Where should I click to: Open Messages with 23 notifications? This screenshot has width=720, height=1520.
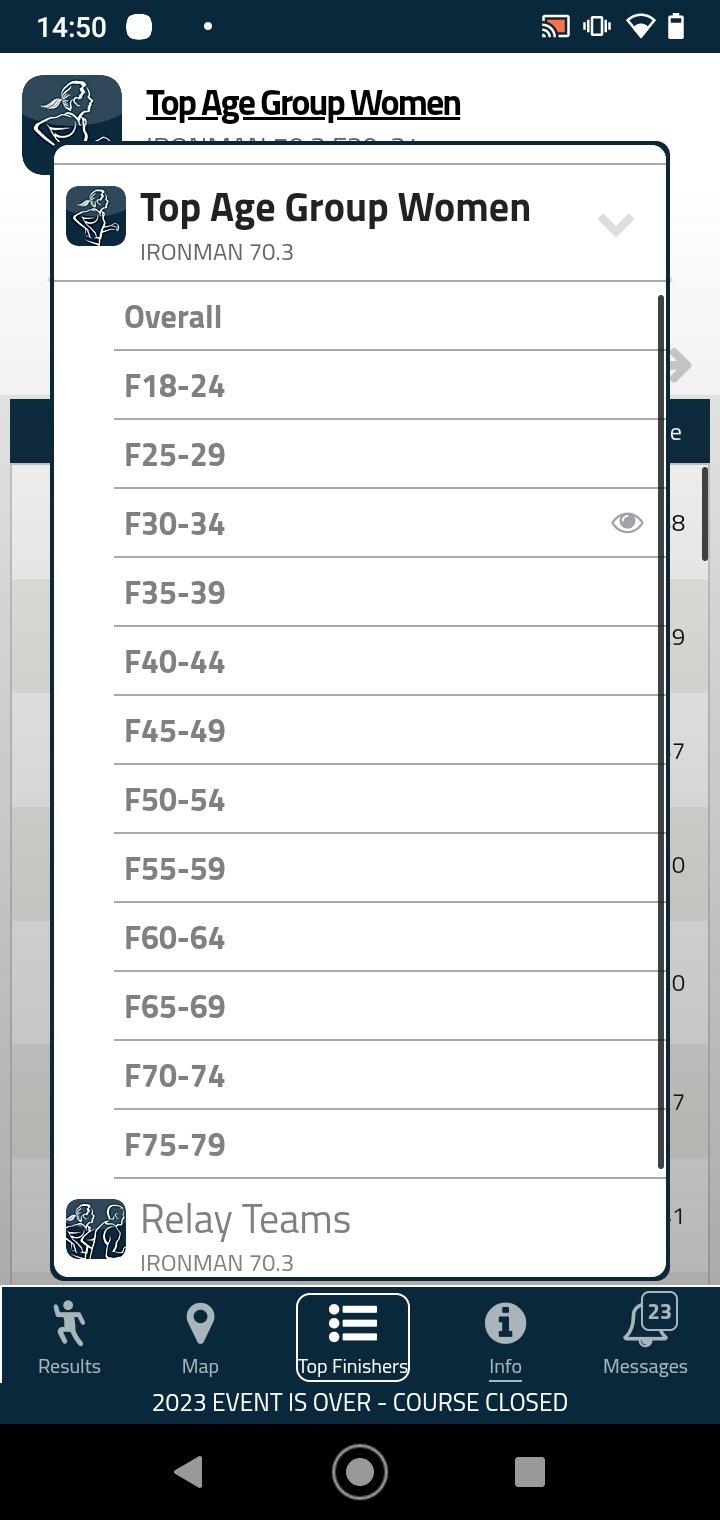(x=645, y=1337)
